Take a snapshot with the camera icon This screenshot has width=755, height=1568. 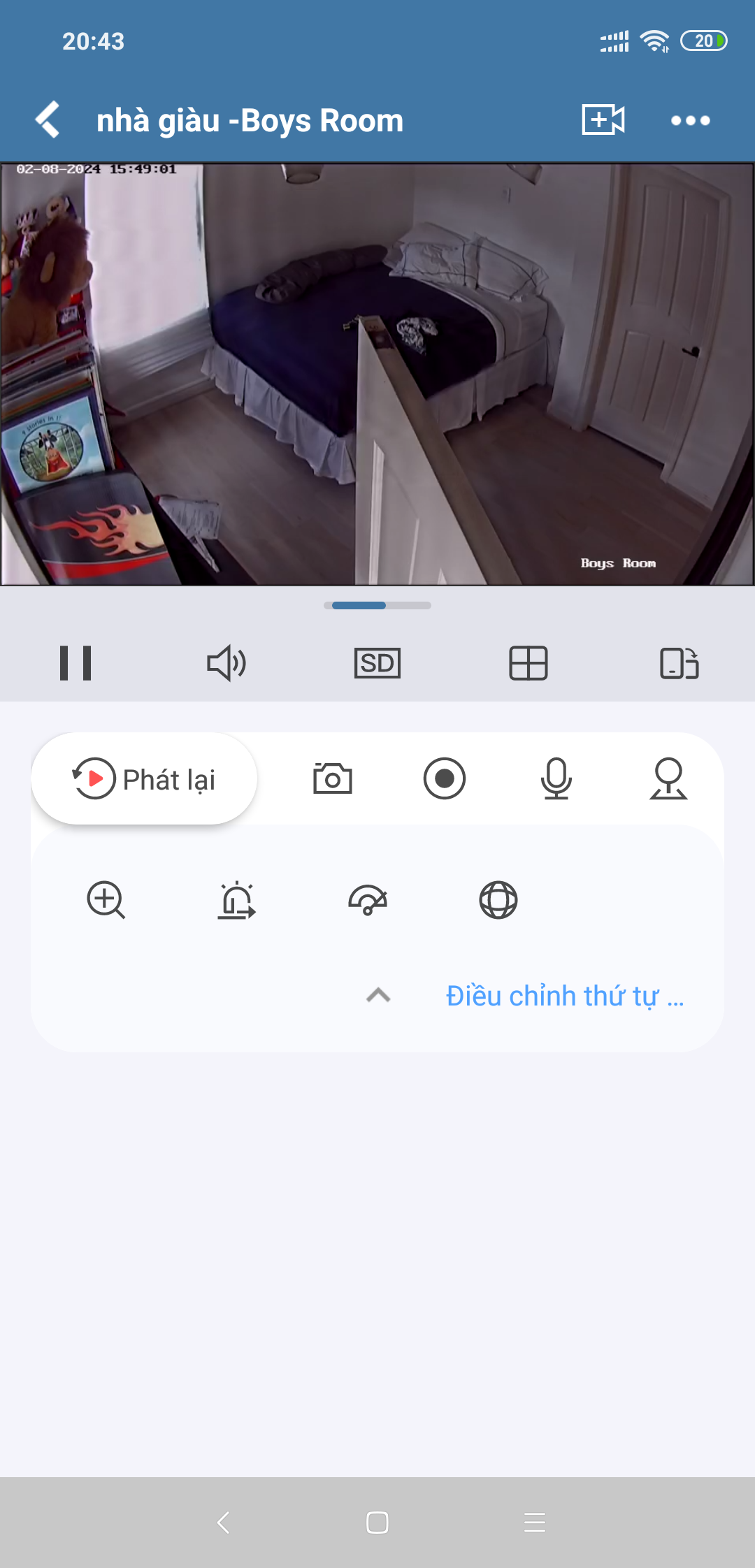[x=333, y=778]
